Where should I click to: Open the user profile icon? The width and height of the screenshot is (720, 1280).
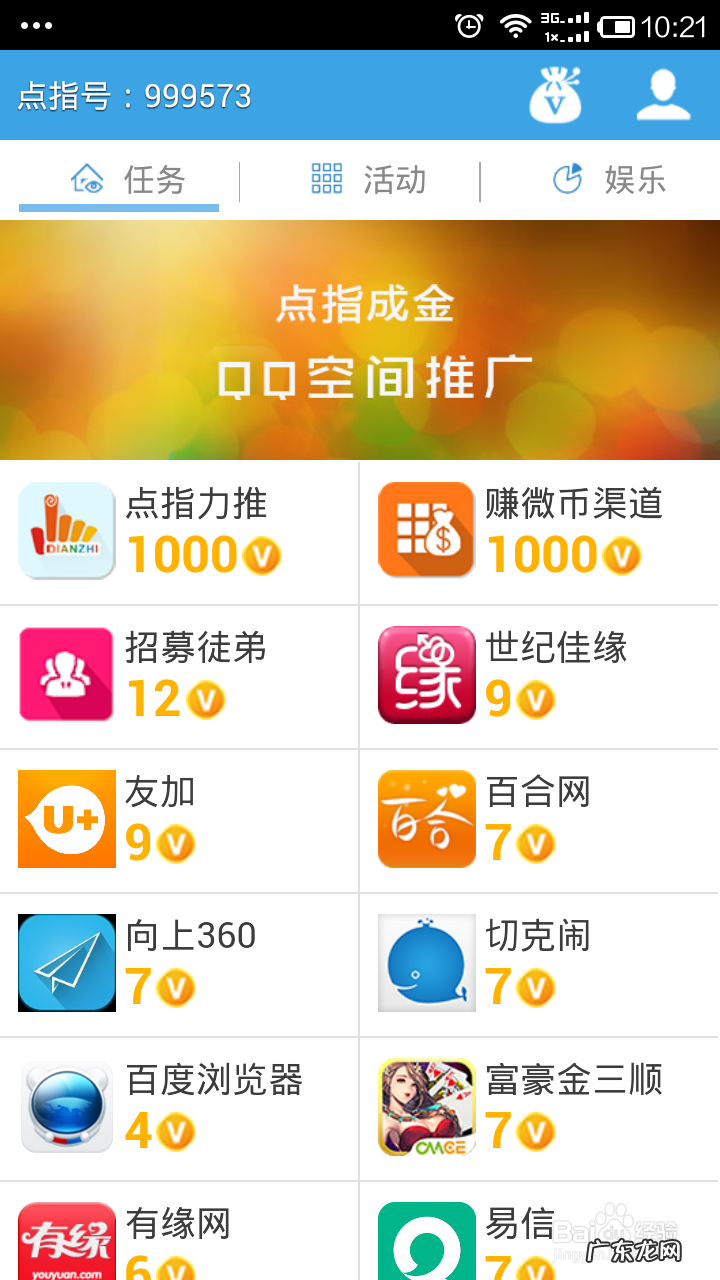(664, 94)
